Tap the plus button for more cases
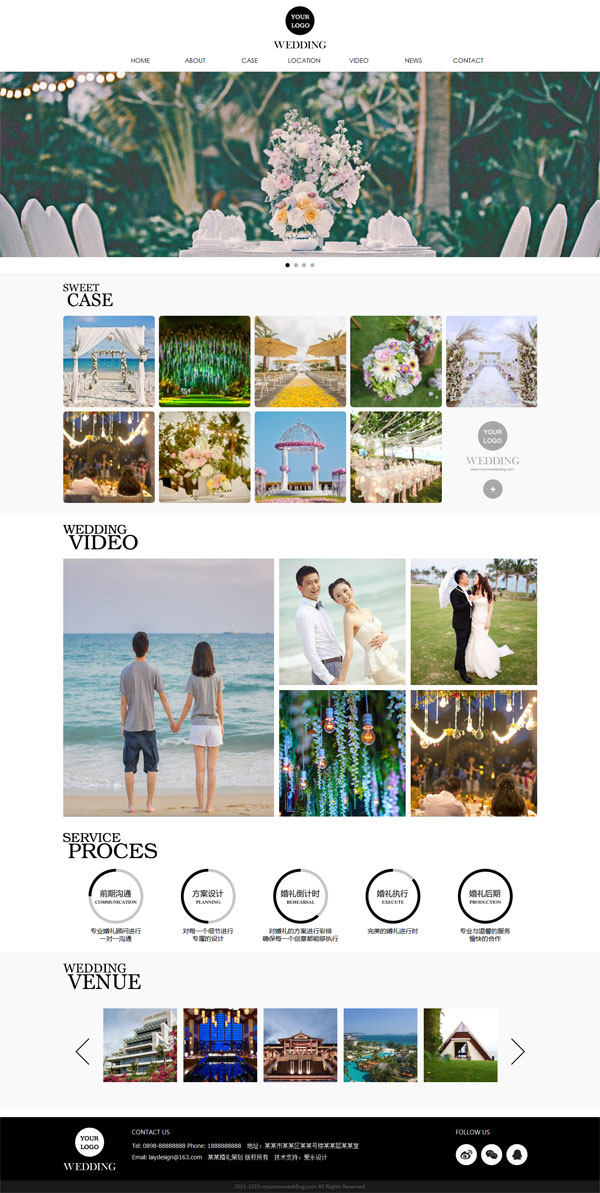 pyautogui.click(x=492, y=489)
